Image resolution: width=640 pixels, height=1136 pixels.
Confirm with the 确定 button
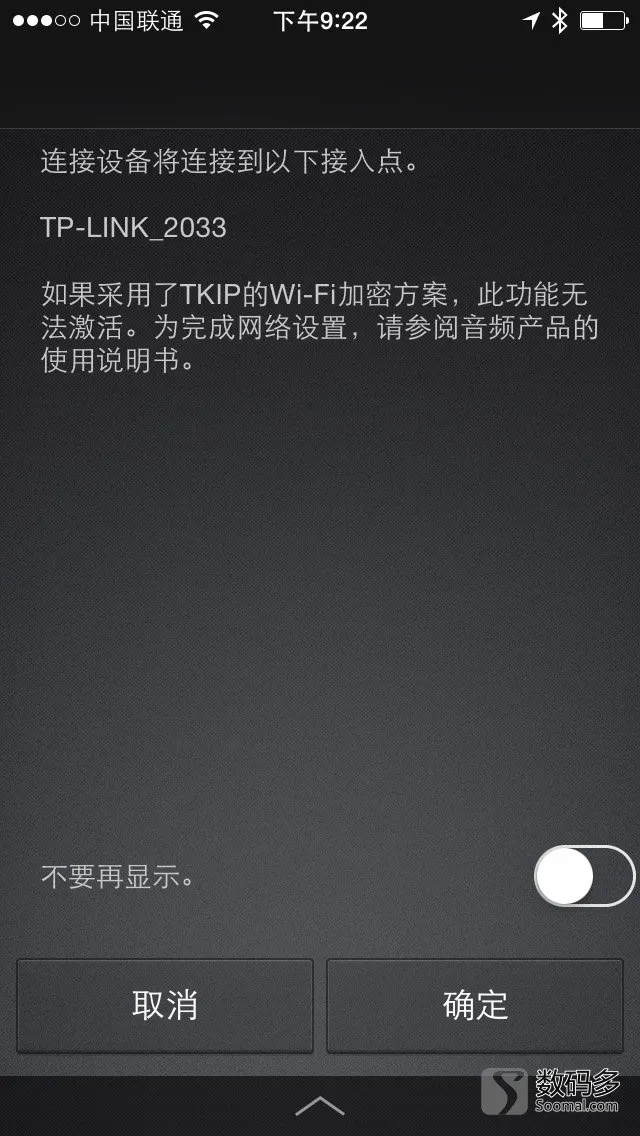pos(475,1005)
